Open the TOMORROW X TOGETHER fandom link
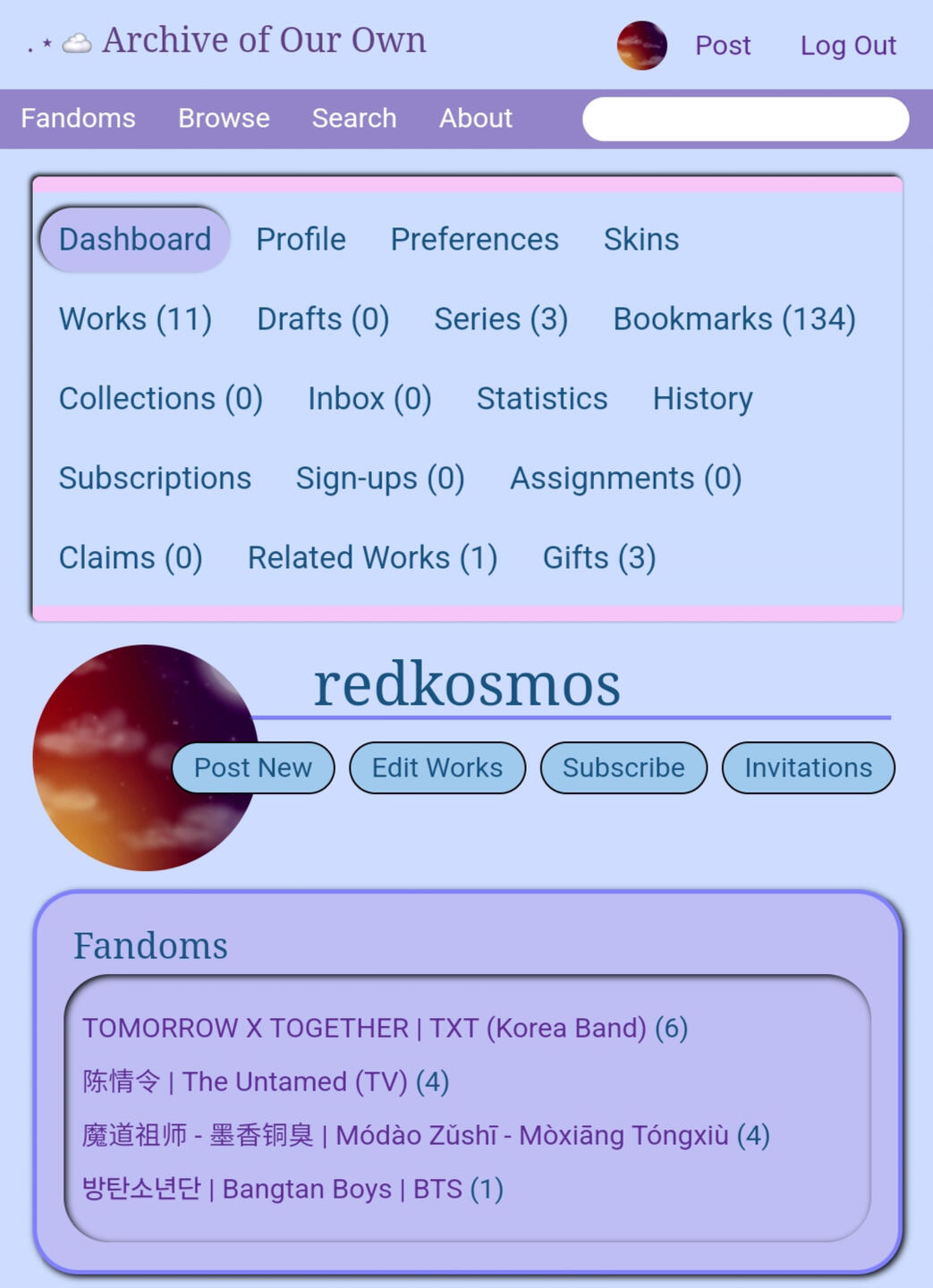Image resolution: width=933 pixels, height=1288 pixels. [x=385, y=1029]
